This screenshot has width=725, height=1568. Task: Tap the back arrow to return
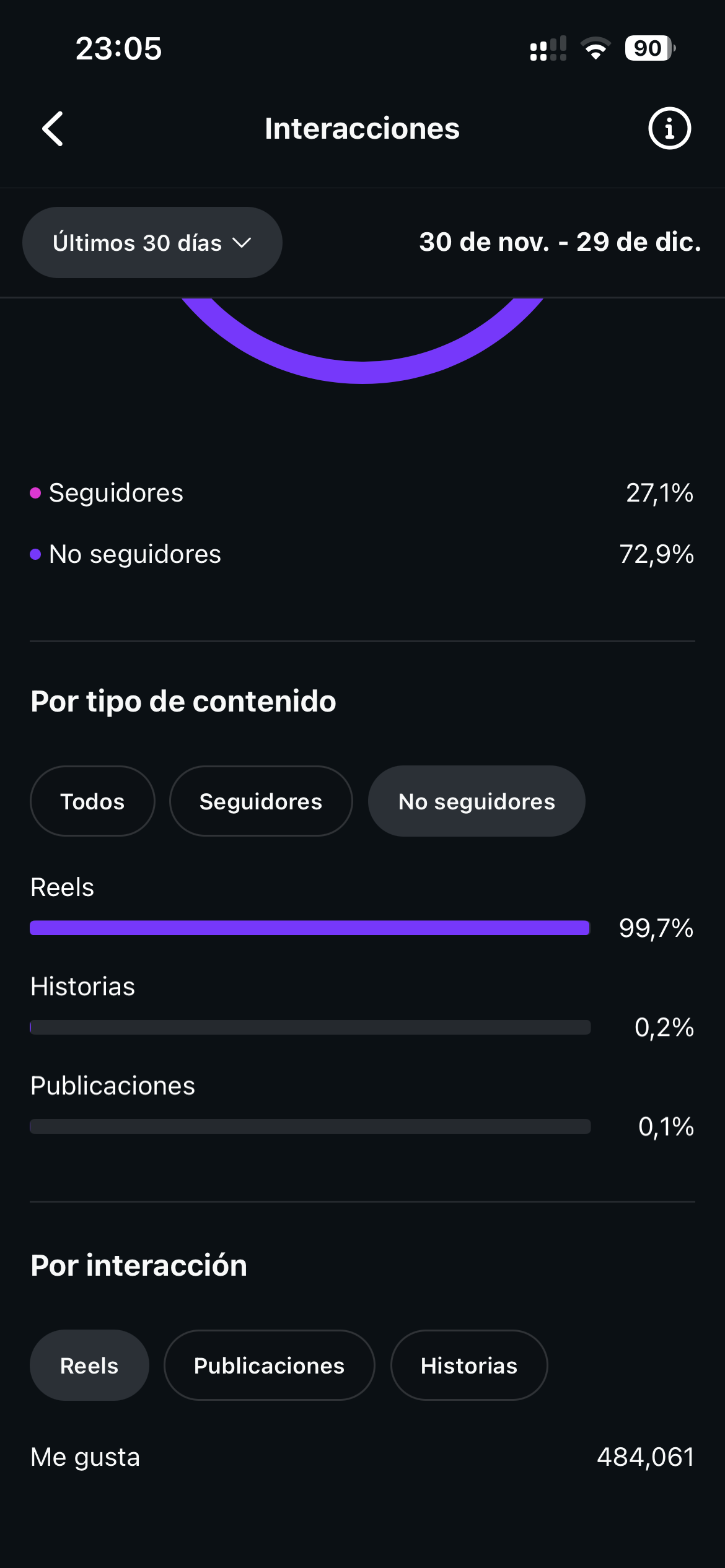pyautogui.click(x=53, y=128)
